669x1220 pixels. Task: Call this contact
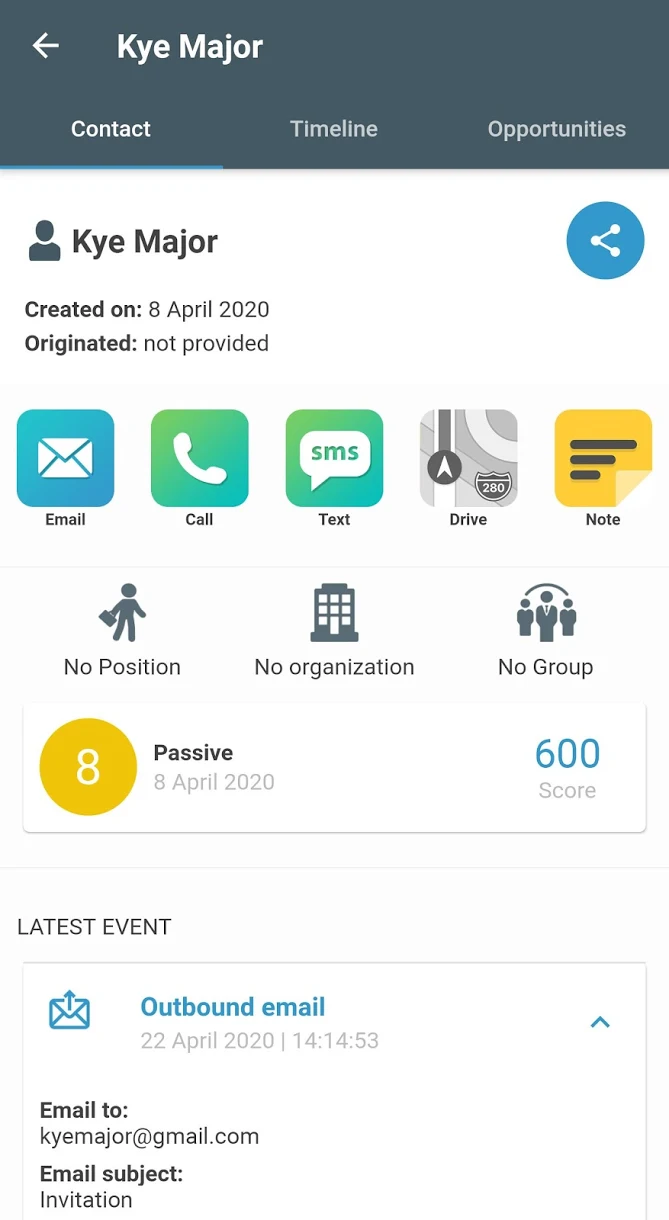200,458
